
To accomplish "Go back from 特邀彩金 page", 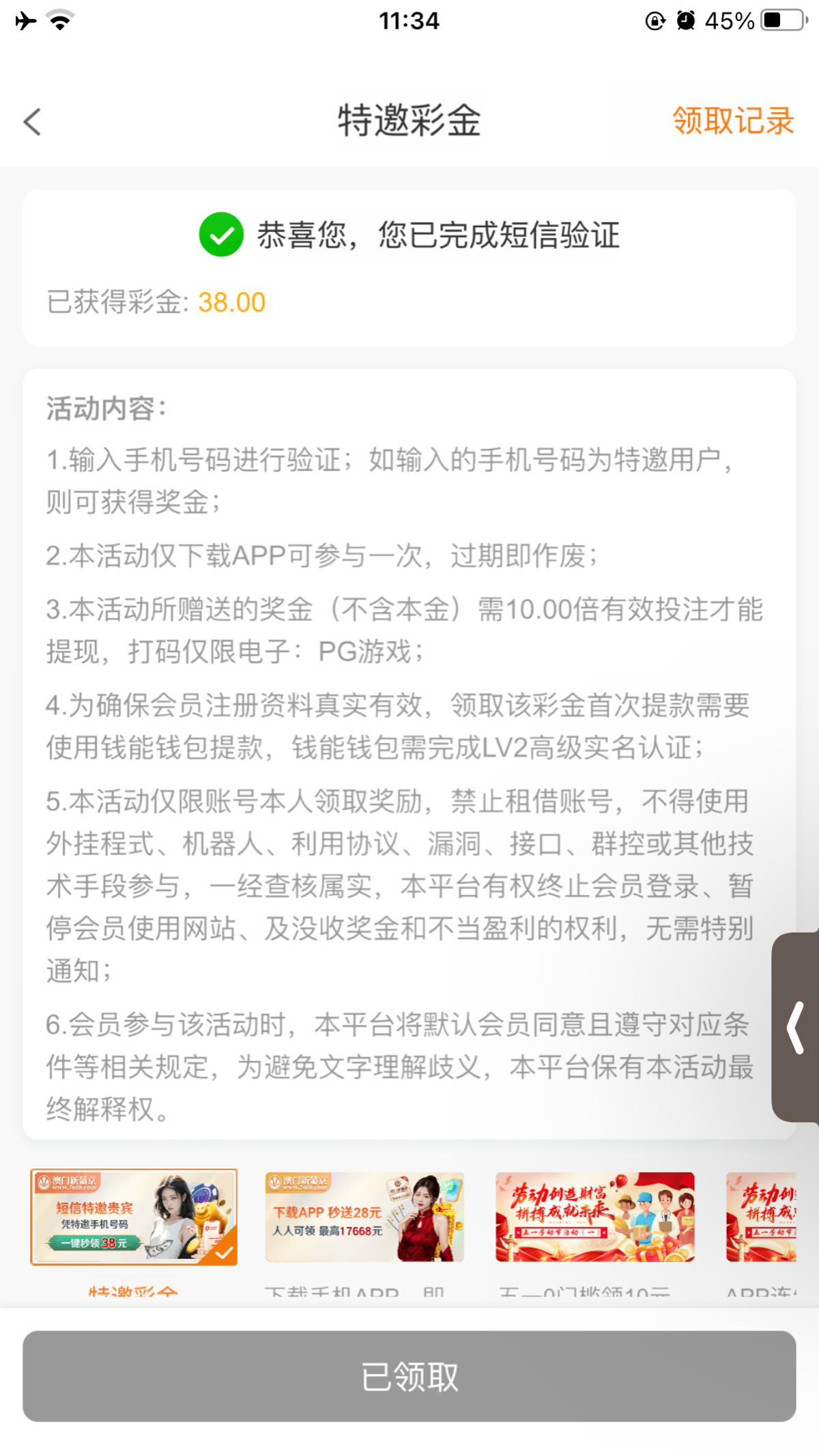I will tap(32, 122).
